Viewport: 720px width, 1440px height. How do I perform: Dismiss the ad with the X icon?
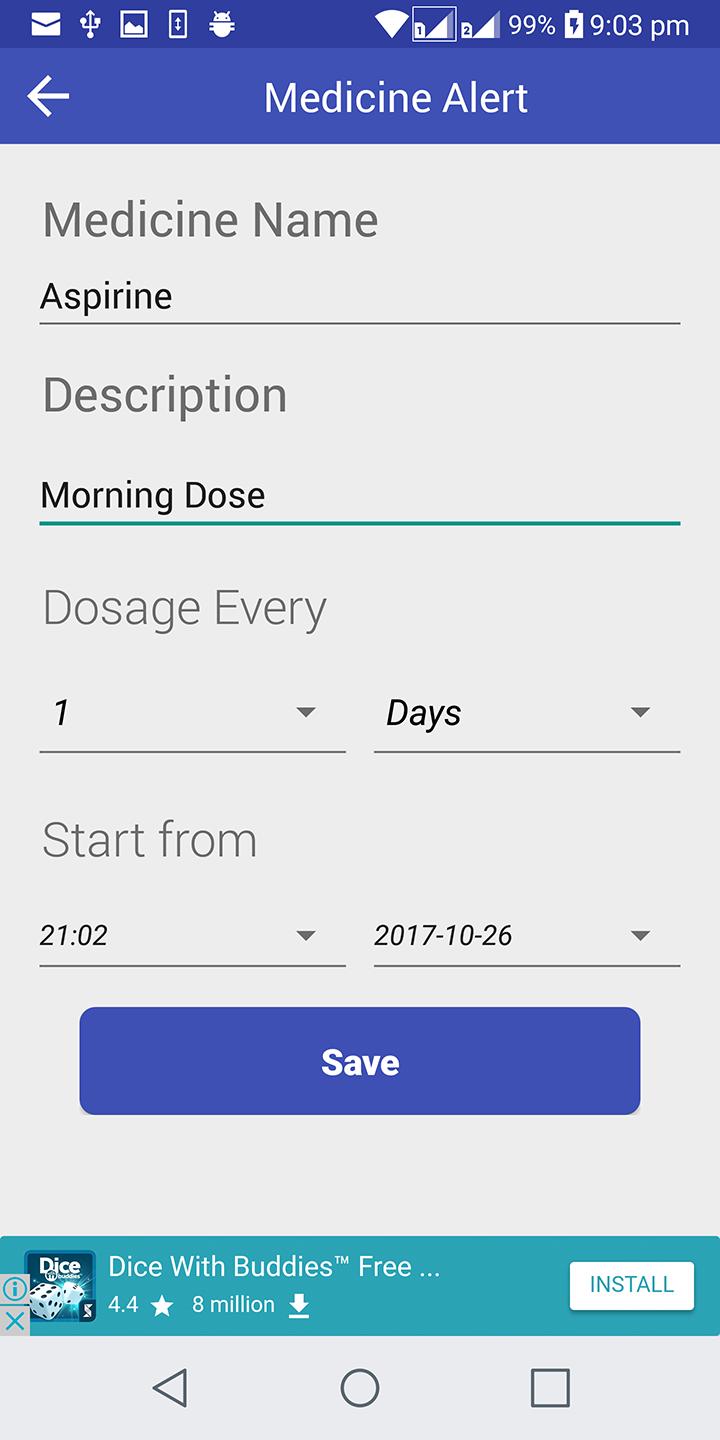[16, 1320]
